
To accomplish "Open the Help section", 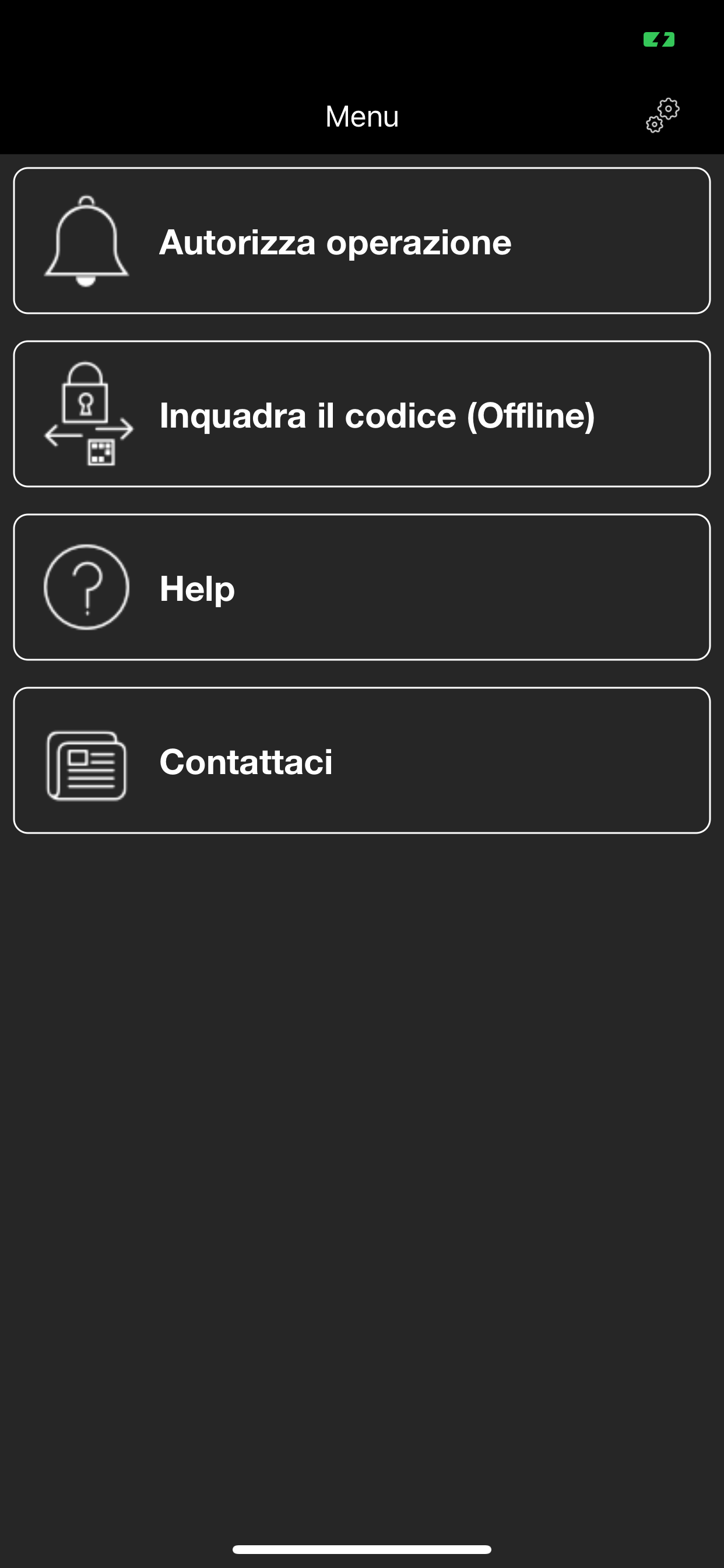I will coord(362,587).
